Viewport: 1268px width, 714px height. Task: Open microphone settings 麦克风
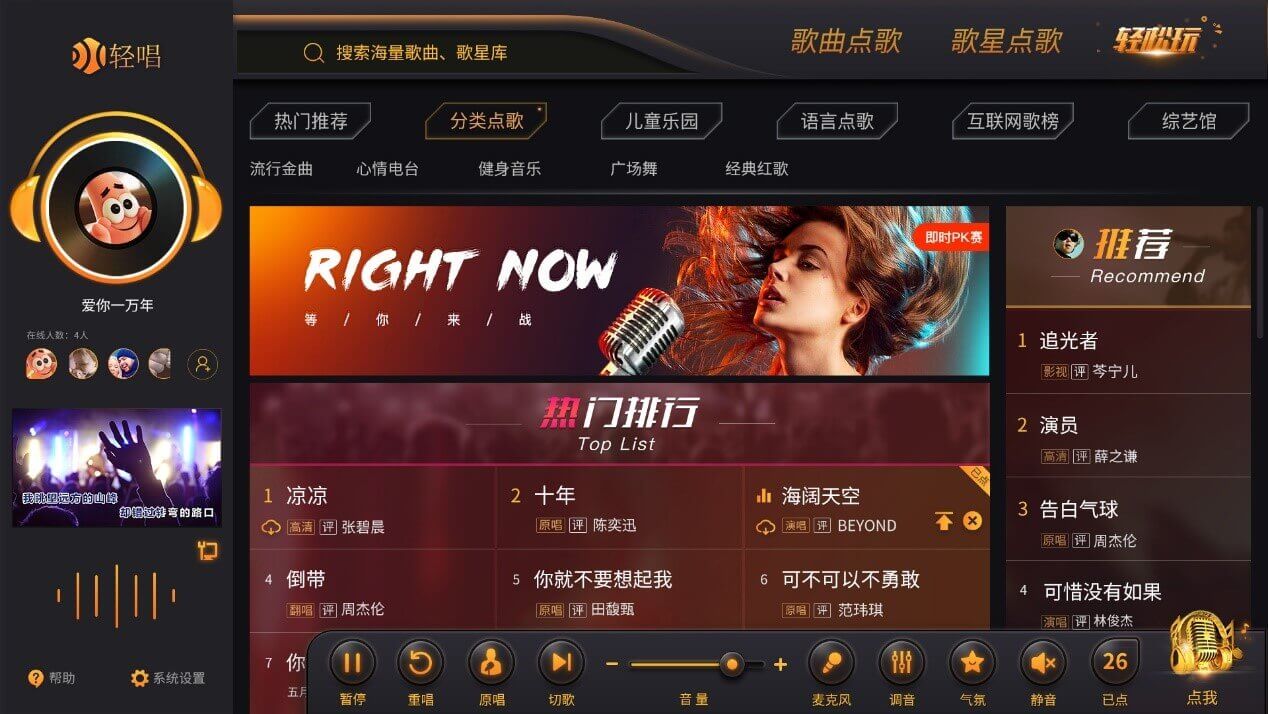point(832,663)
